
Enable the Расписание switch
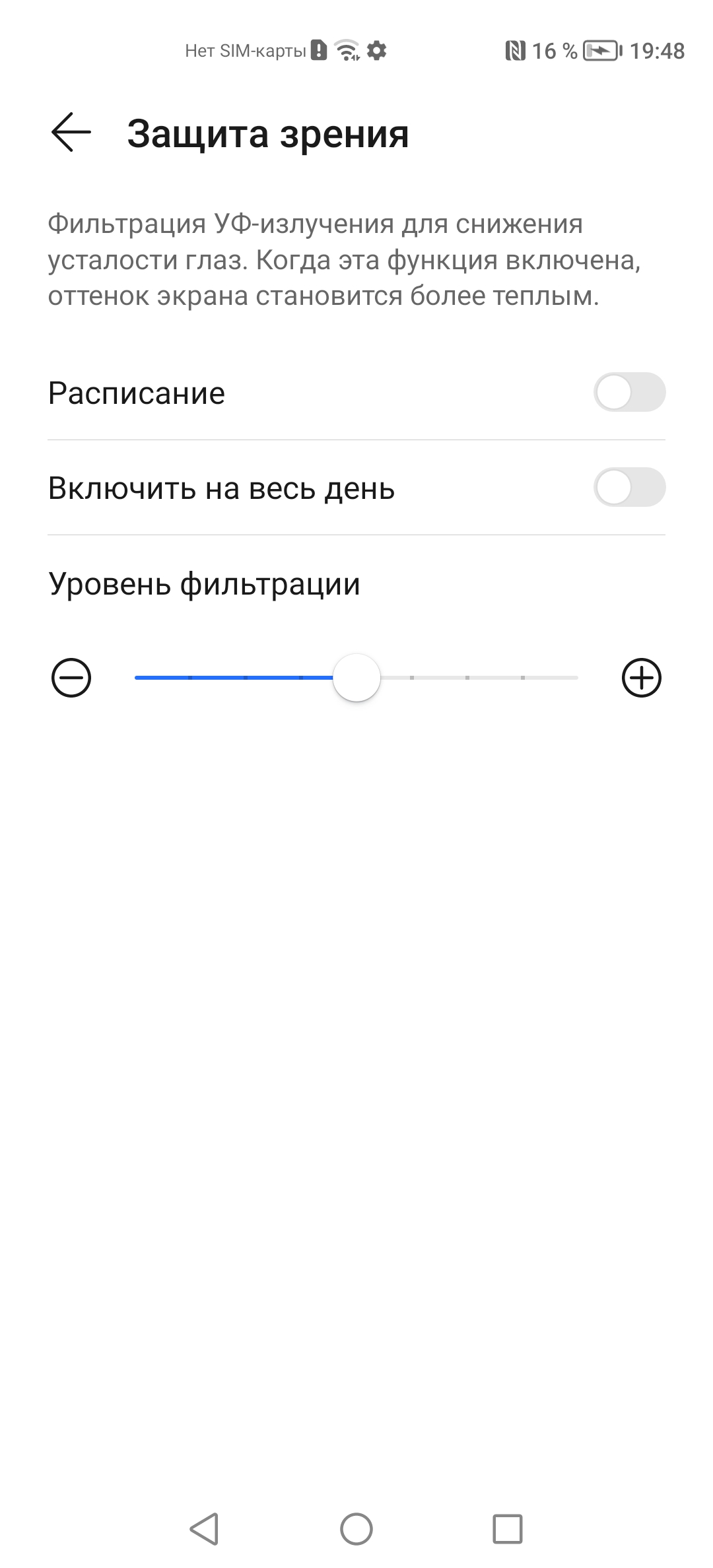pyautogui.click(x=629, y=393)
